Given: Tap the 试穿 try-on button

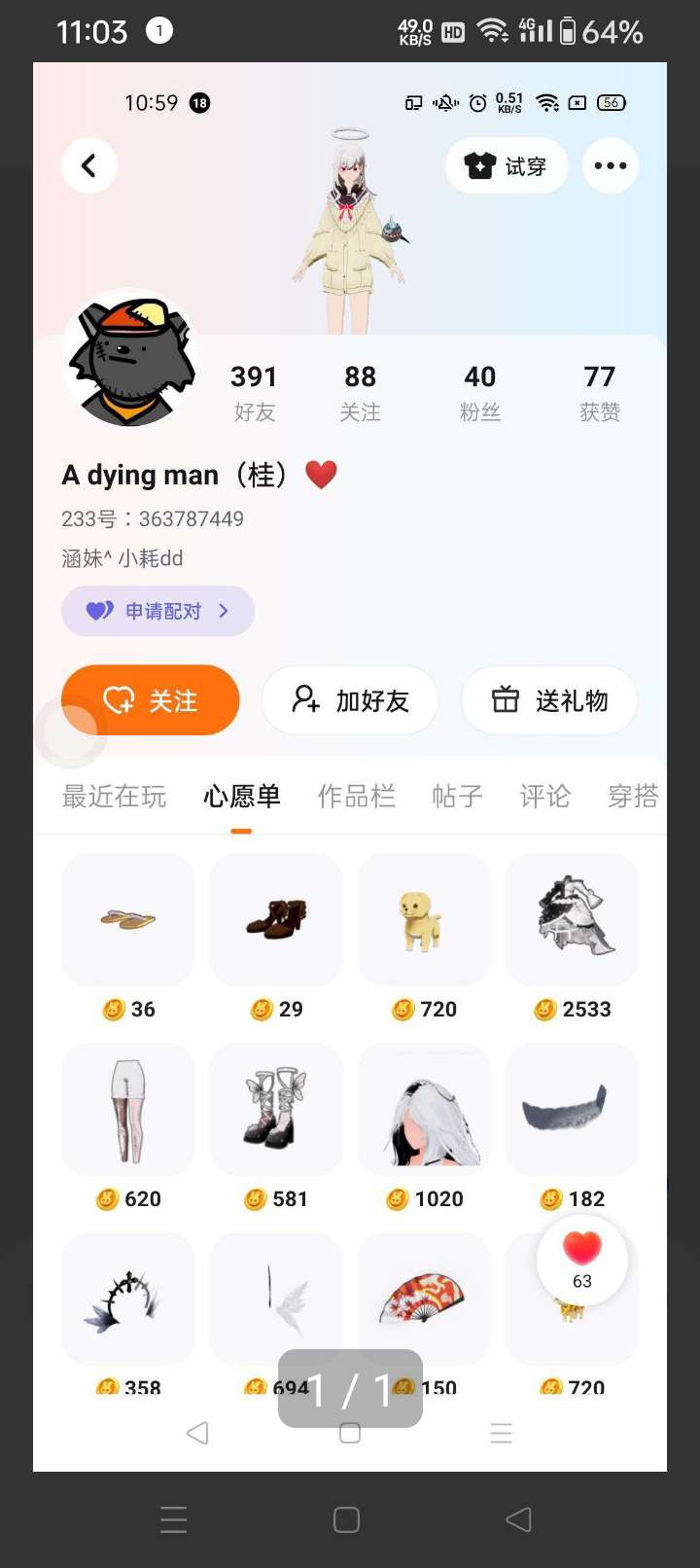Looking at the screenshot, I should pyautogui.click(x=507, y=166).
